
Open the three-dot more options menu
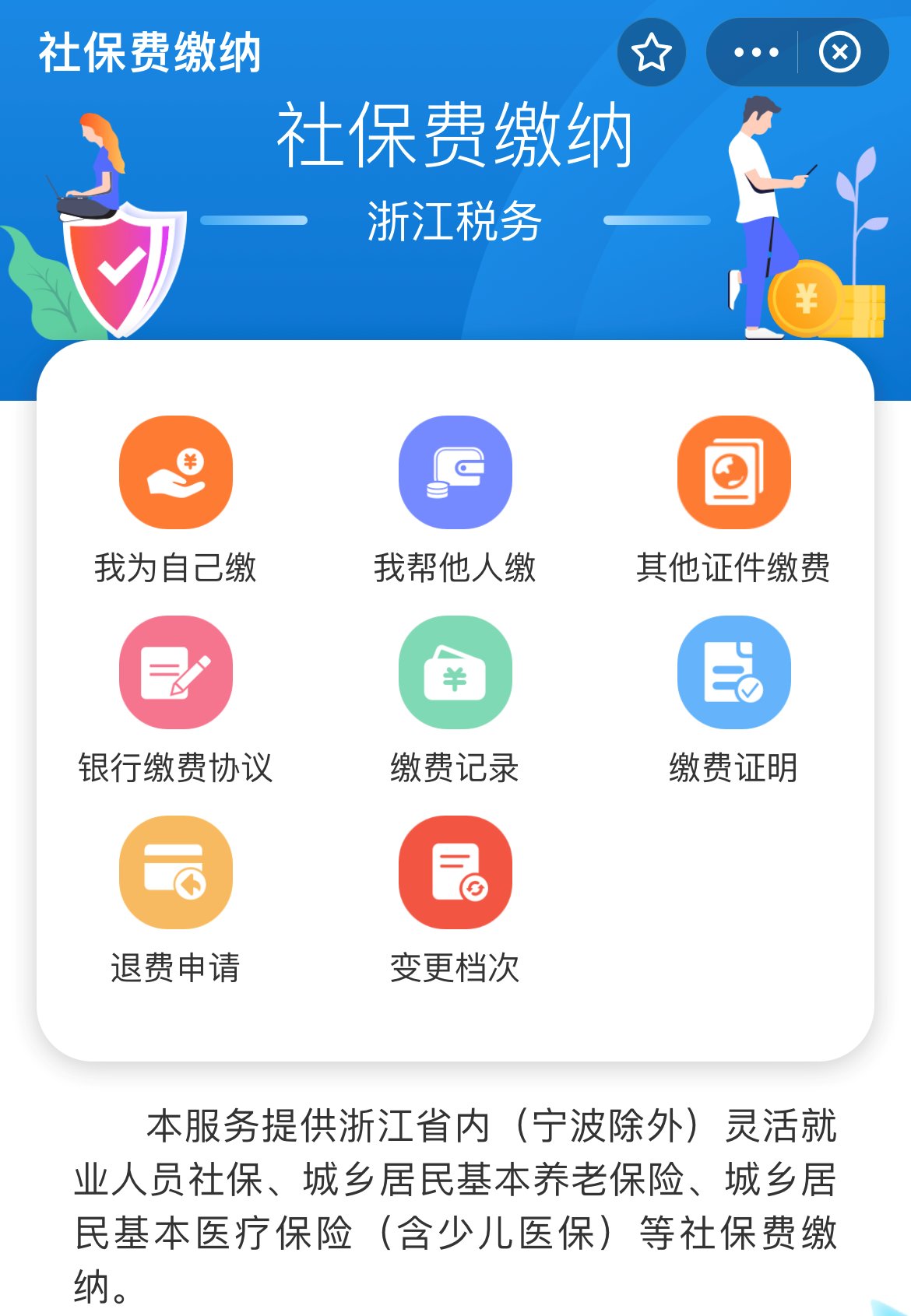755,52
